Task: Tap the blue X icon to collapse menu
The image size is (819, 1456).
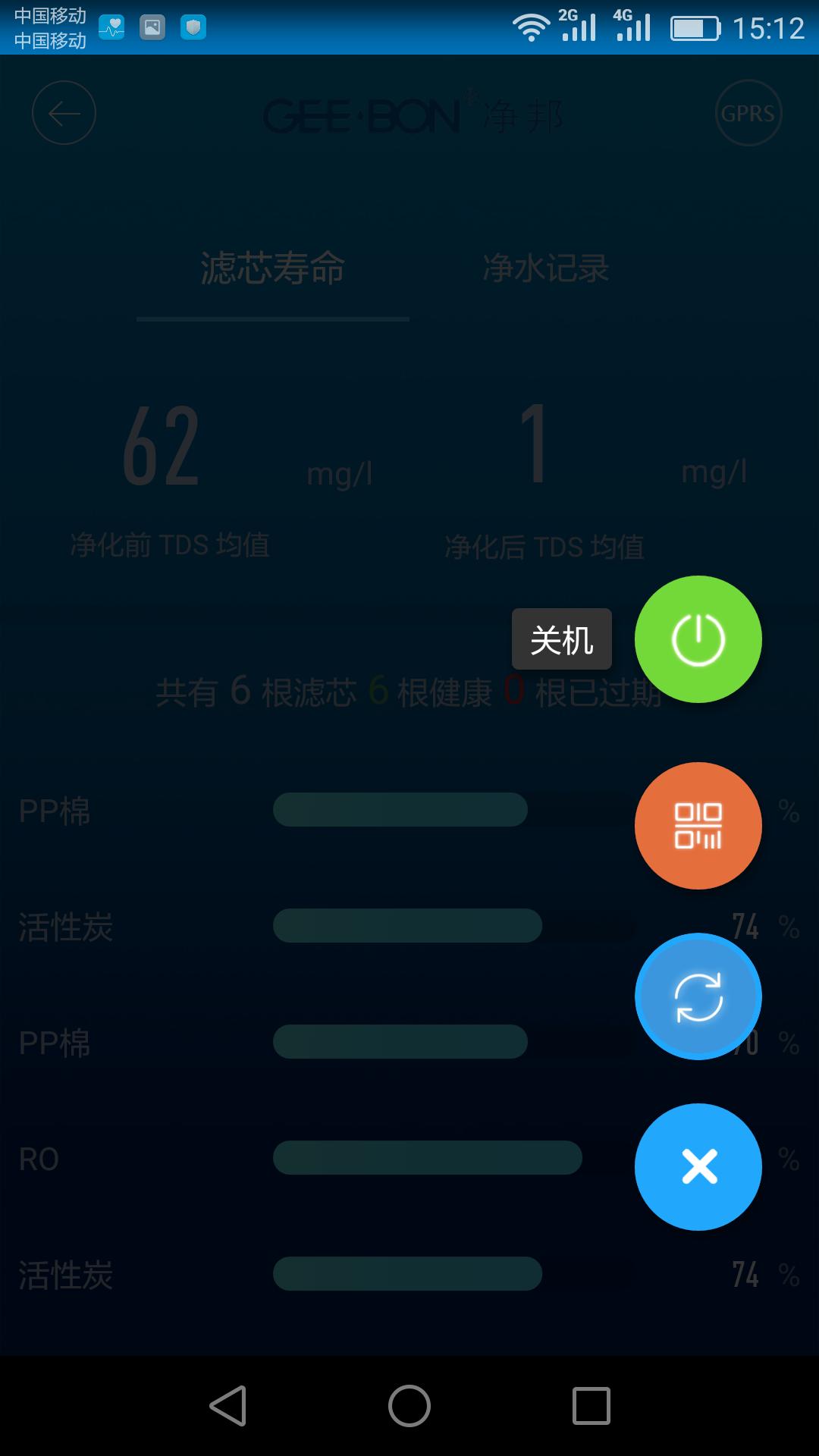Action: point(698,1167)
